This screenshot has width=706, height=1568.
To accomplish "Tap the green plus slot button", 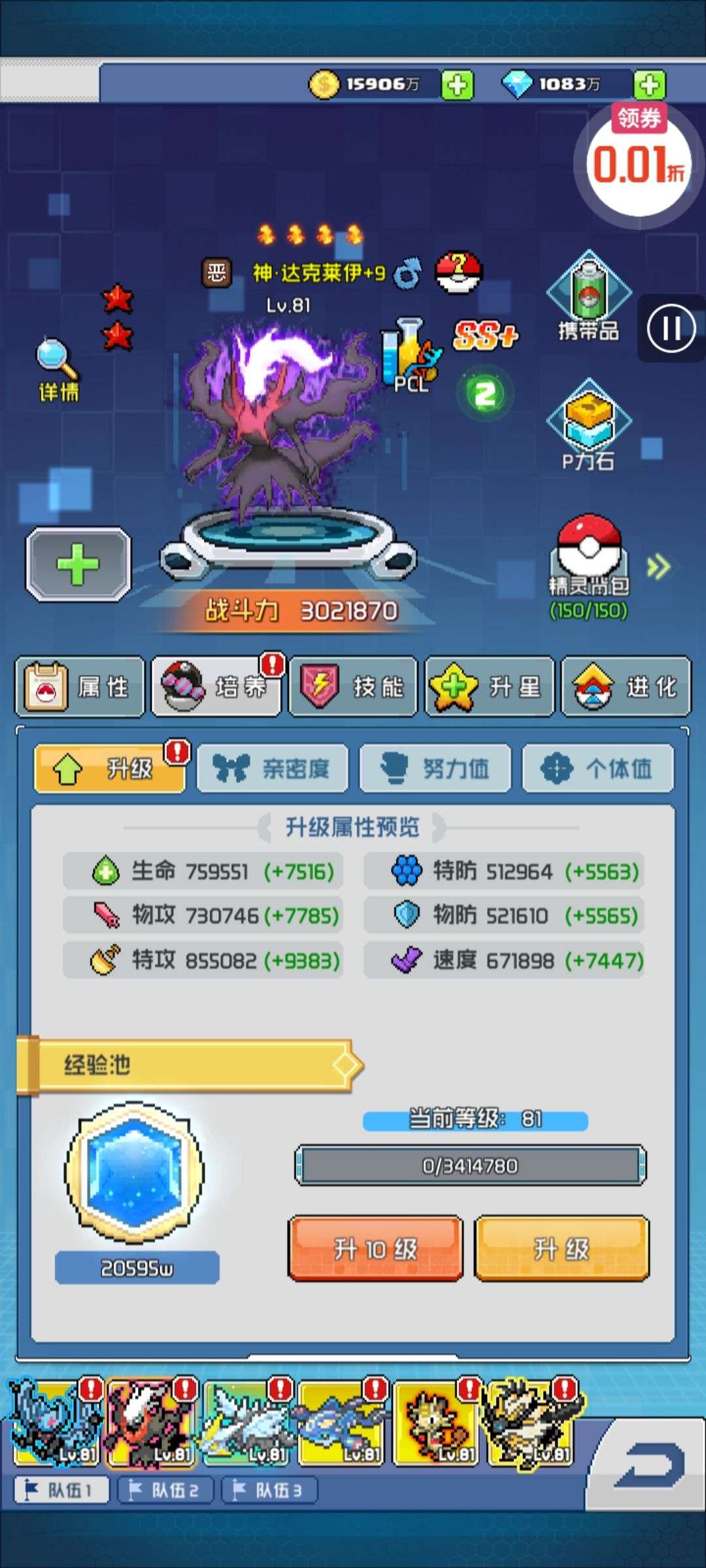I will [x=78, y=564].
